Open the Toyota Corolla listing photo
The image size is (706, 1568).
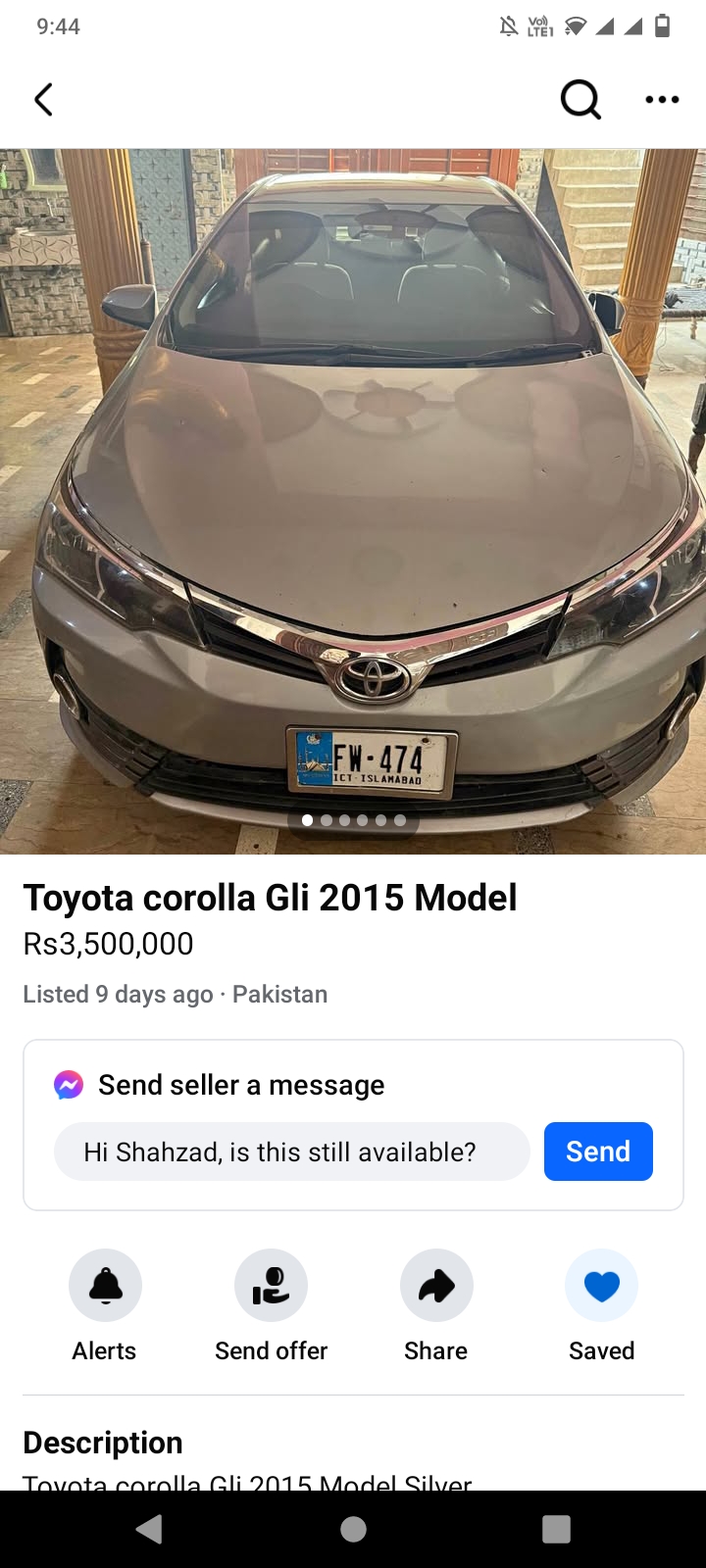[x=353, y=500]
